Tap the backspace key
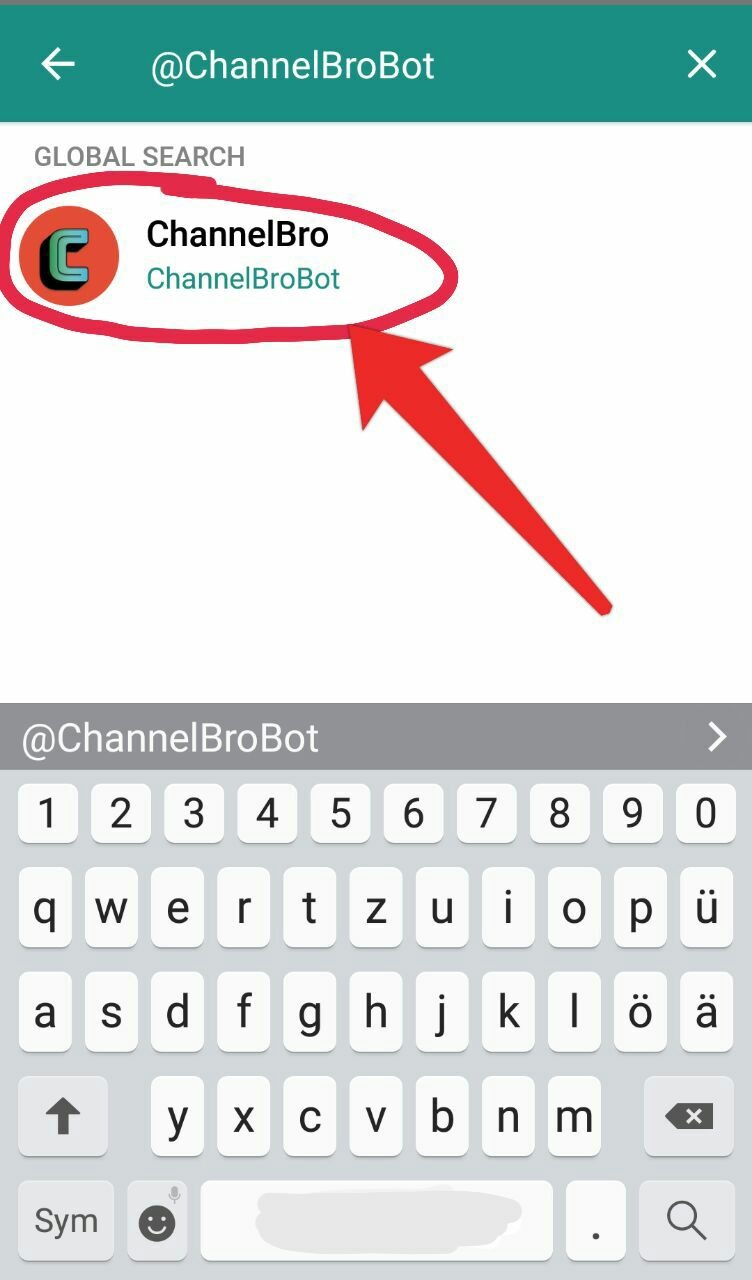 [688, 1117]
